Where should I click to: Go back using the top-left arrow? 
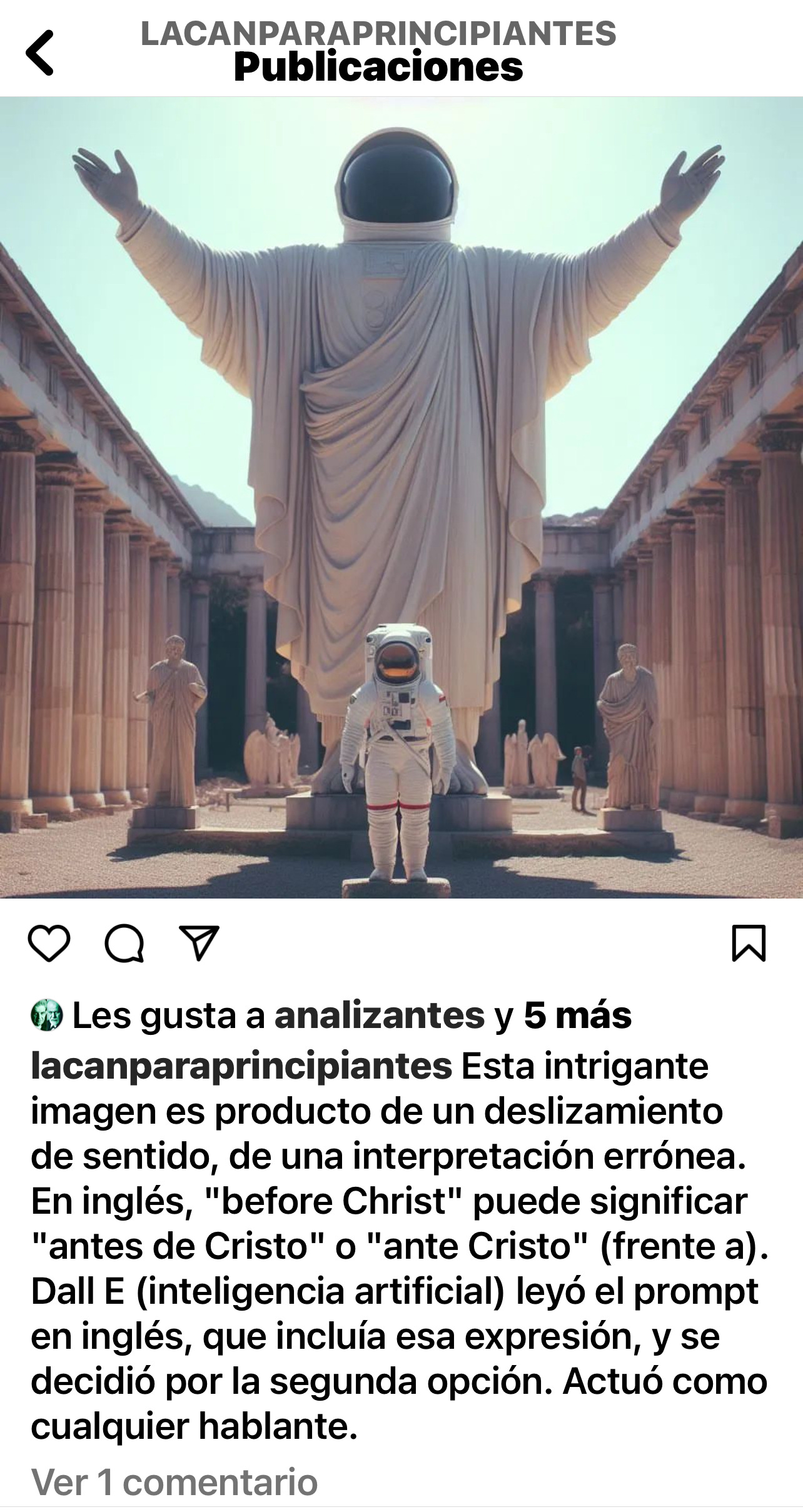39,53
